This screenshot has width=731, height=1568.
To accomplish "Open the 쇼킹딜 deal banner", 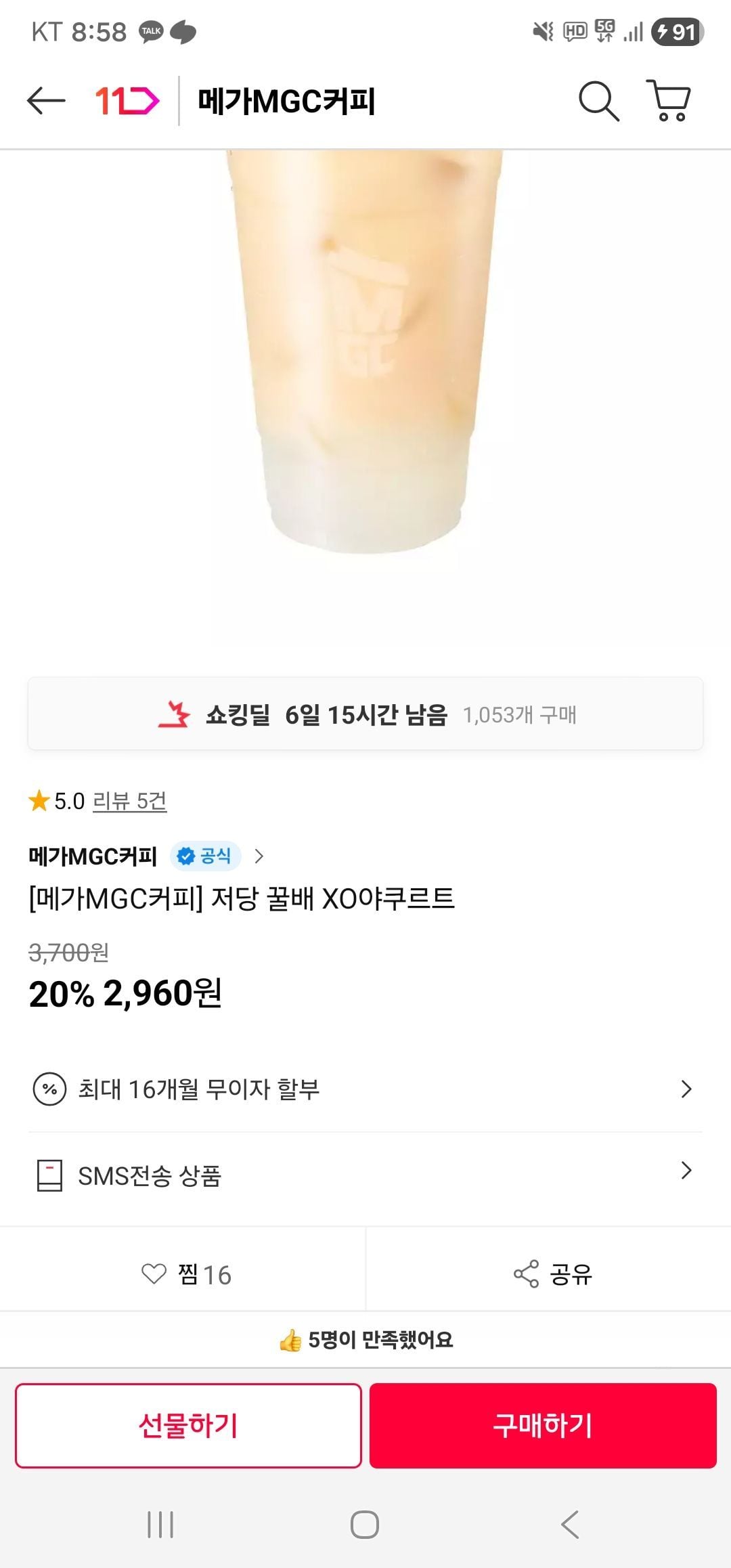I will 365,714.
